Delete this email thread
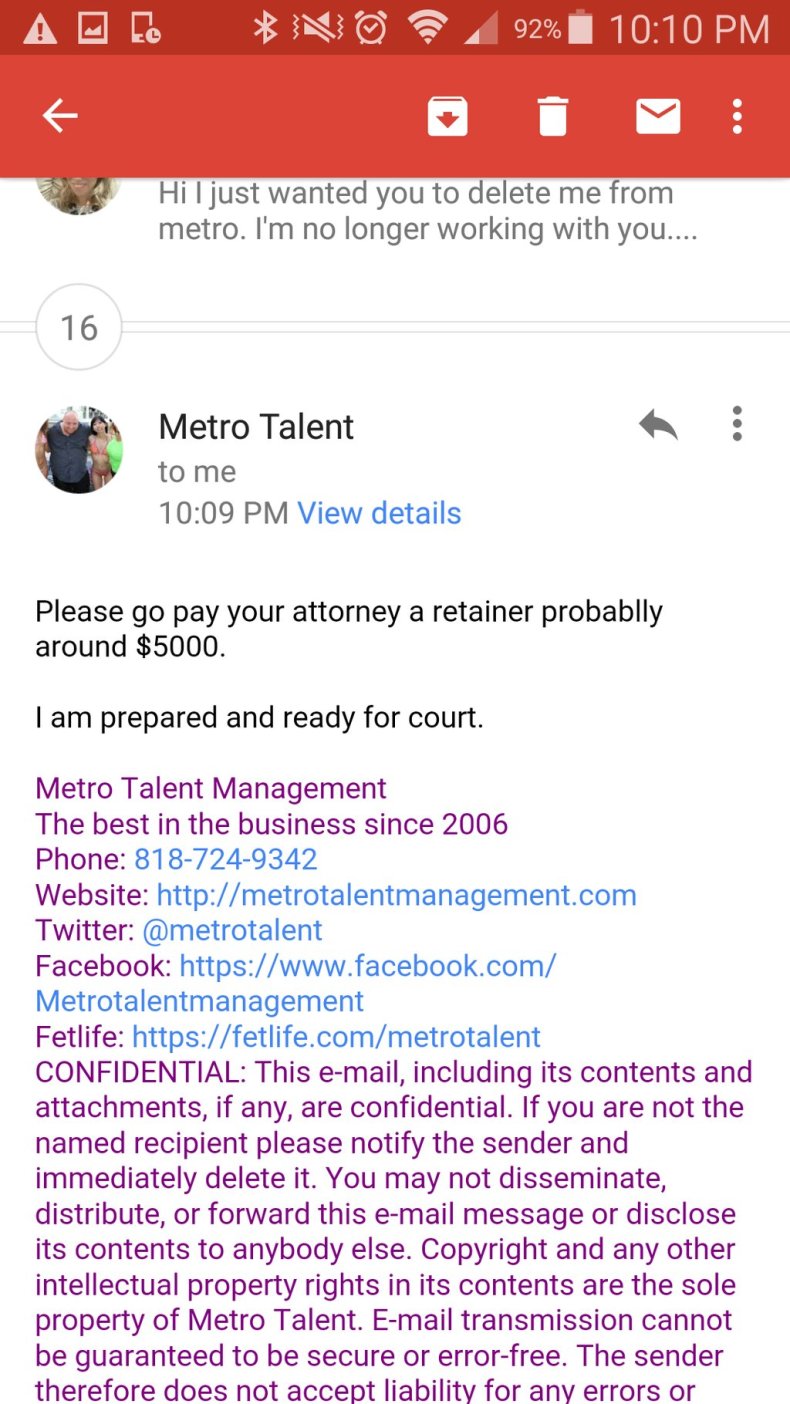Screen dimensions: 790x1404 point(552,117)
